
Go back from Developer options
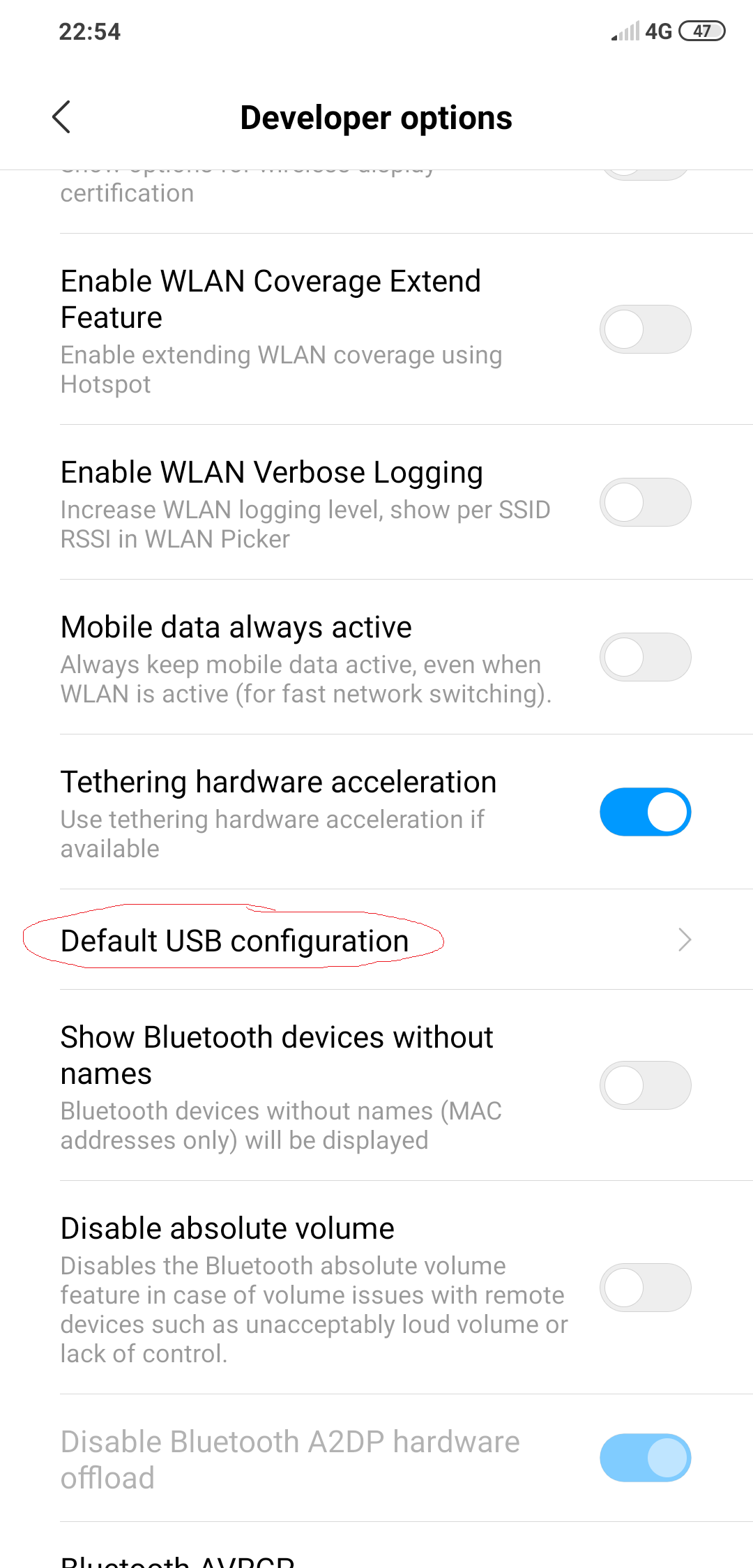[x=61, y=117]
